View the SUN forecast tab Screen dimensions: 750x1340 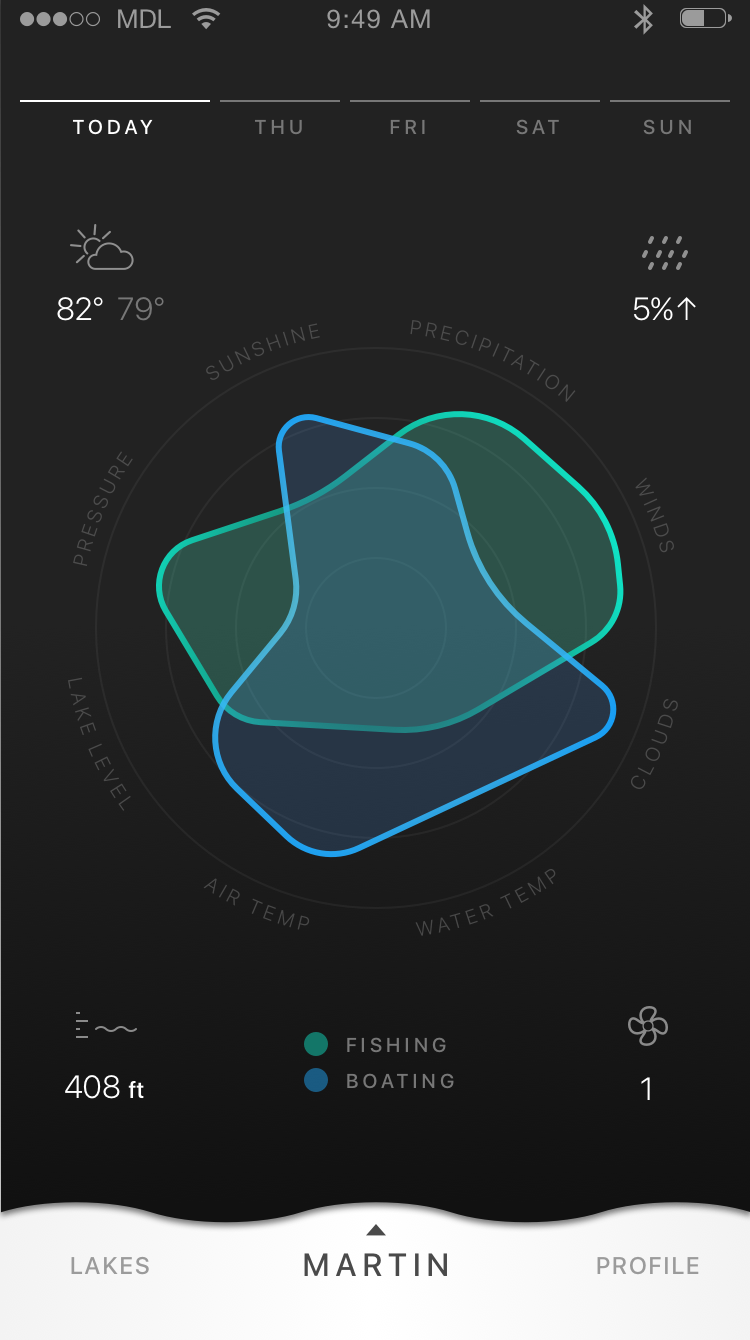[668, 127]
